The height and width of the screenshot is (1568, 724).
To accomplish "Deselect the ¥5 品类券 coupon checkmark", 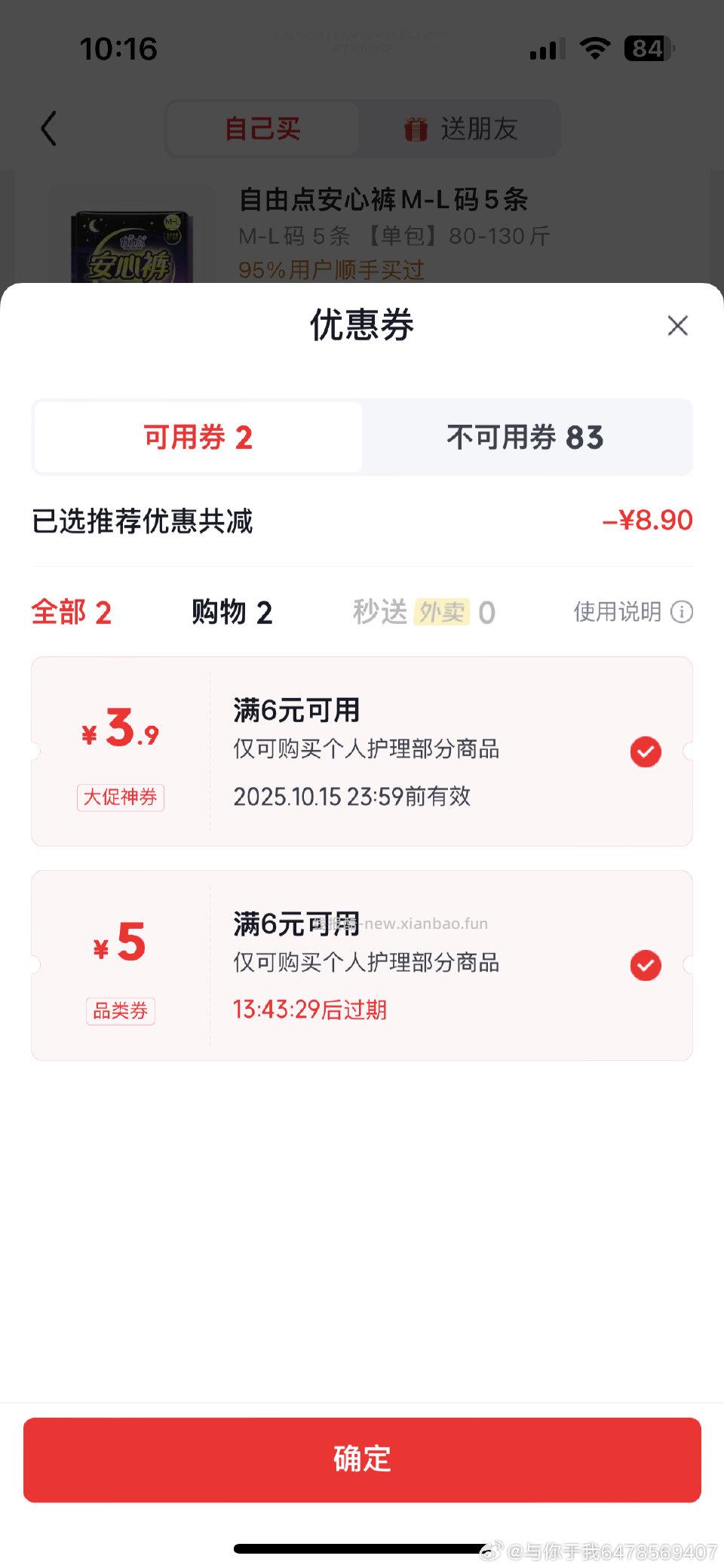I will tap(645, 965).
